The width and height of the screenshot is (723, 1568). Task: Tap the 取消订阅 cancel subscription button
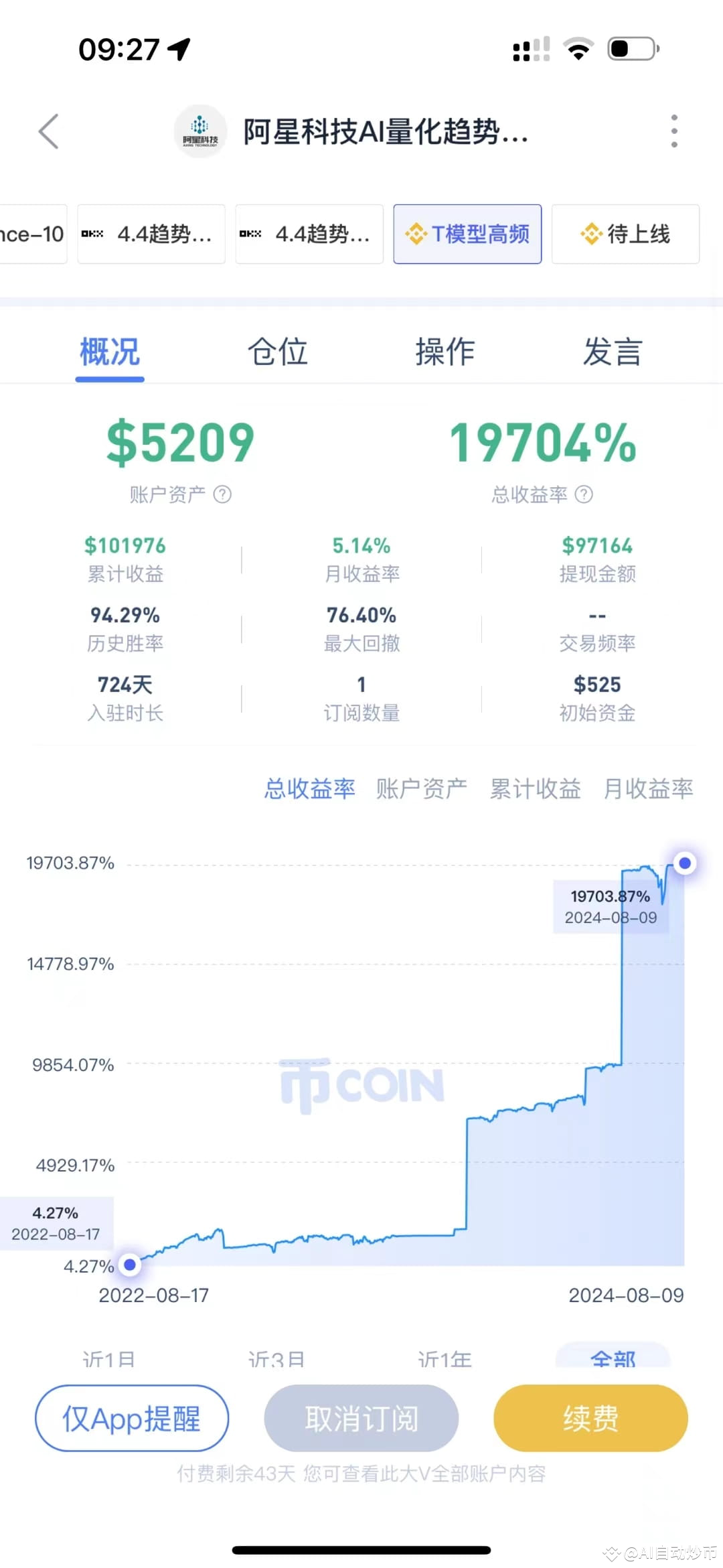(361, 1418)
